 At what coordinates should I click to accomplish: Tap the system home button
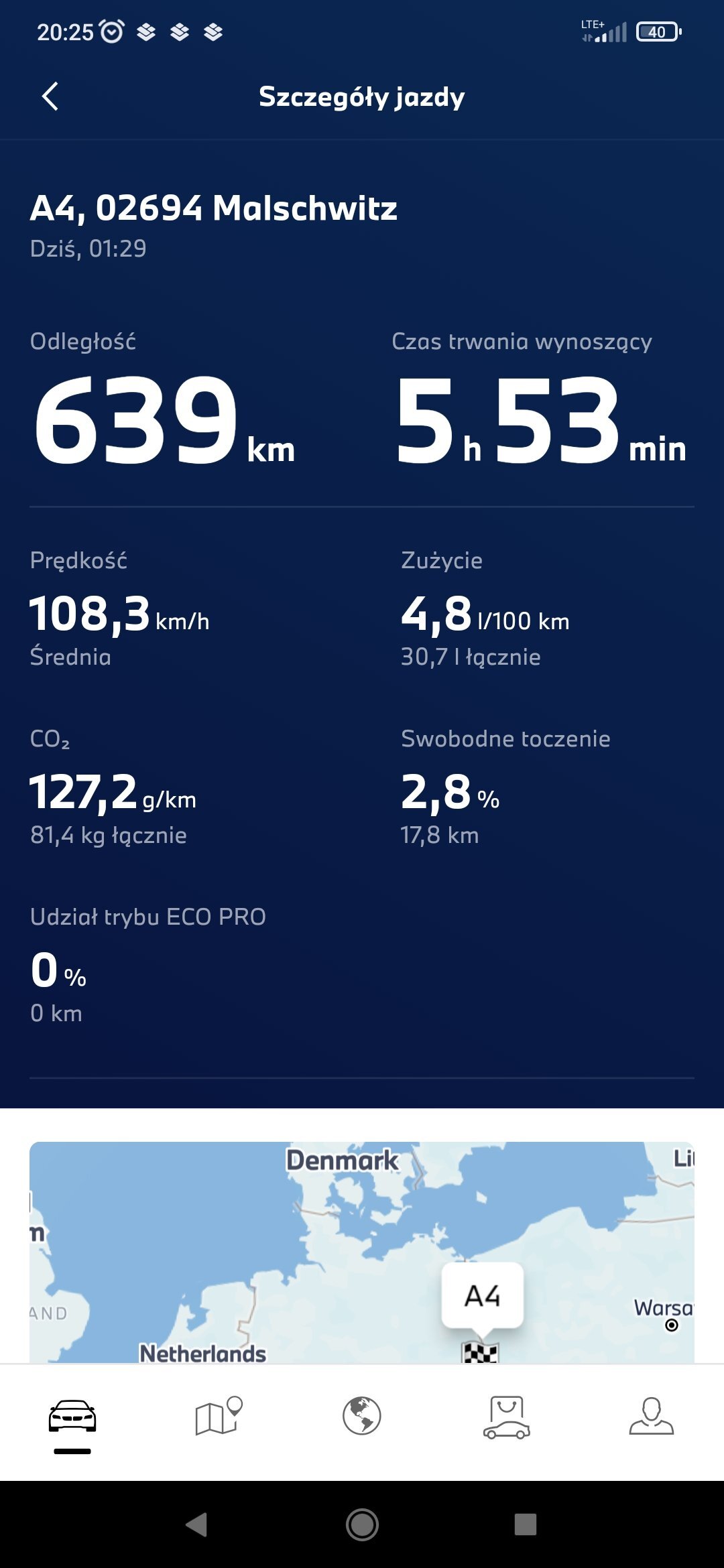coord(362,1524)
